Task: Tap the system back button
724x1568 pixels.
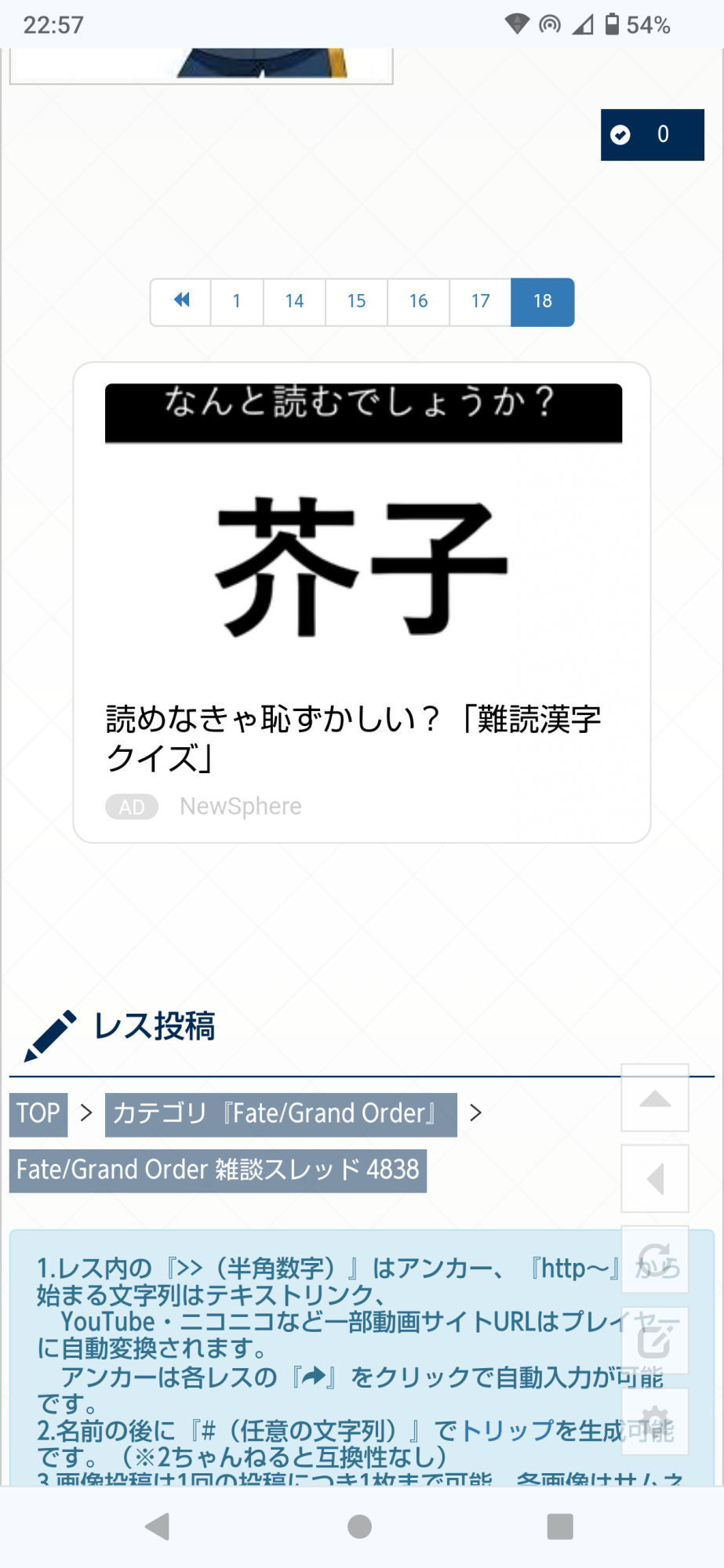Action: click(158, 1526)
